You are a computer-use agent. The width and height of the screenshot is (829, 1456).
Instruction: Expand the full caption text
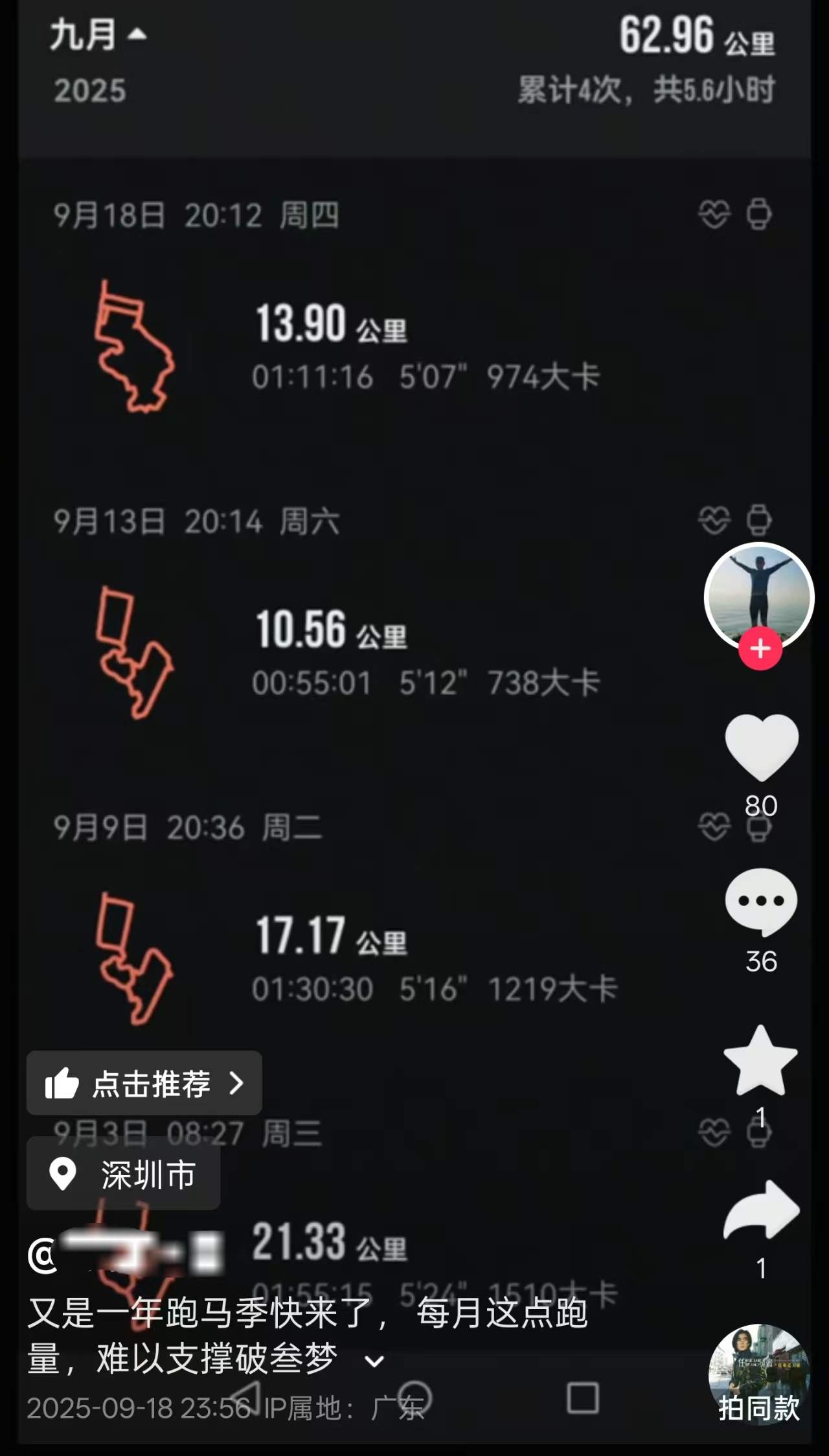pos(374,1361)
